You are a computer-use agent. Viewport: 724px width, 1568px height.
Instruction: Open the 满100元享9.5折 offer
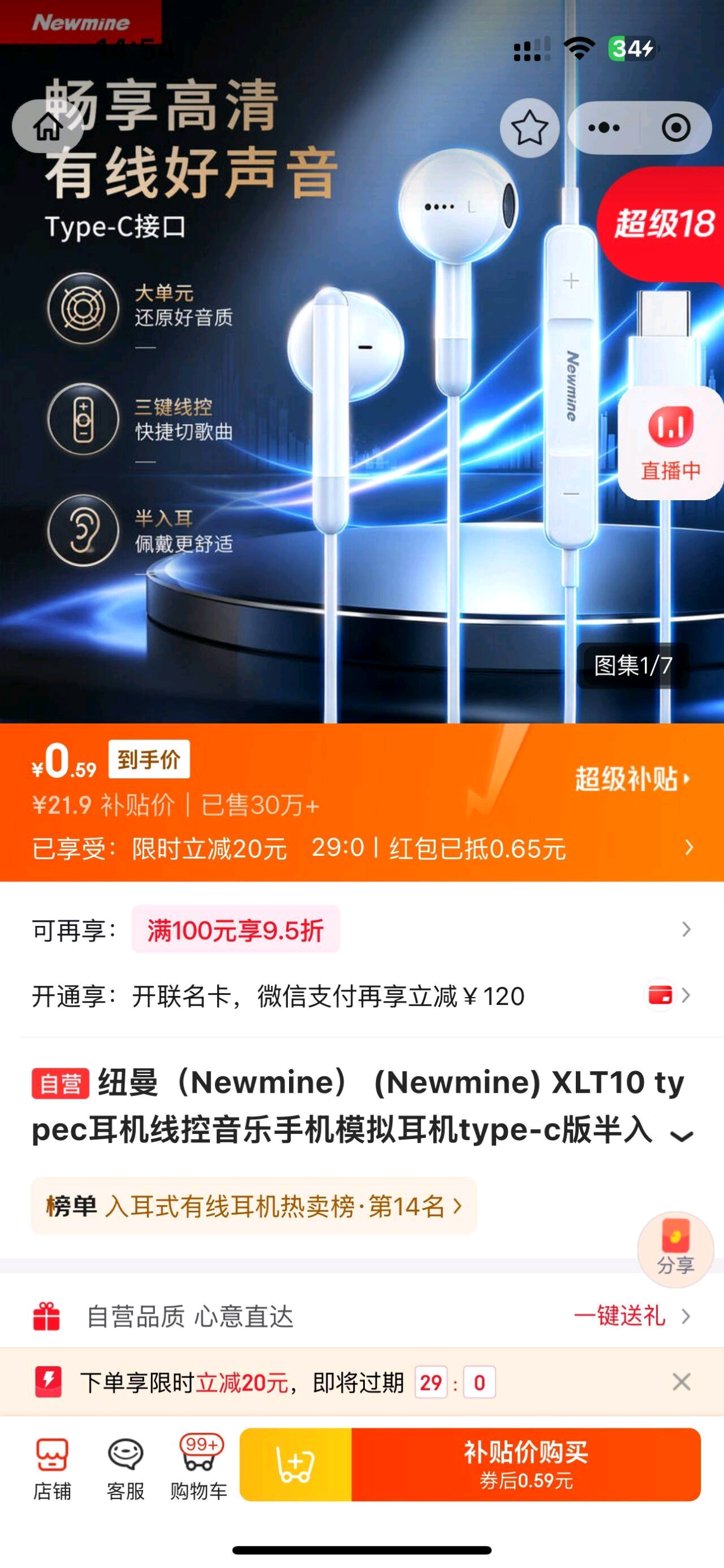236,929
